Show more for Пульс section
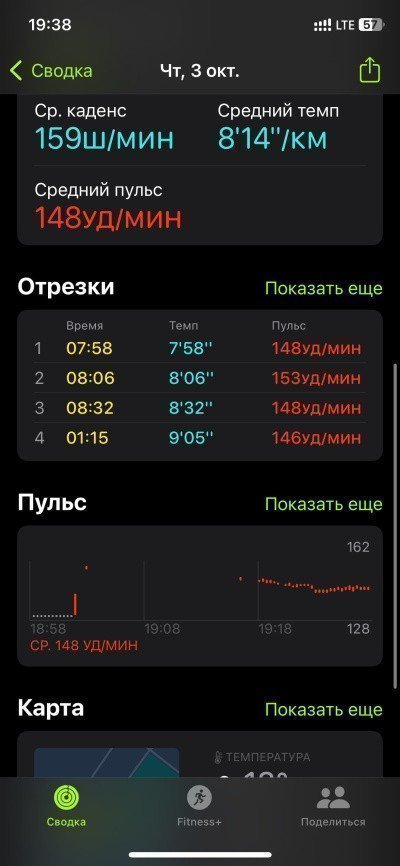 (x=323, y=504)
